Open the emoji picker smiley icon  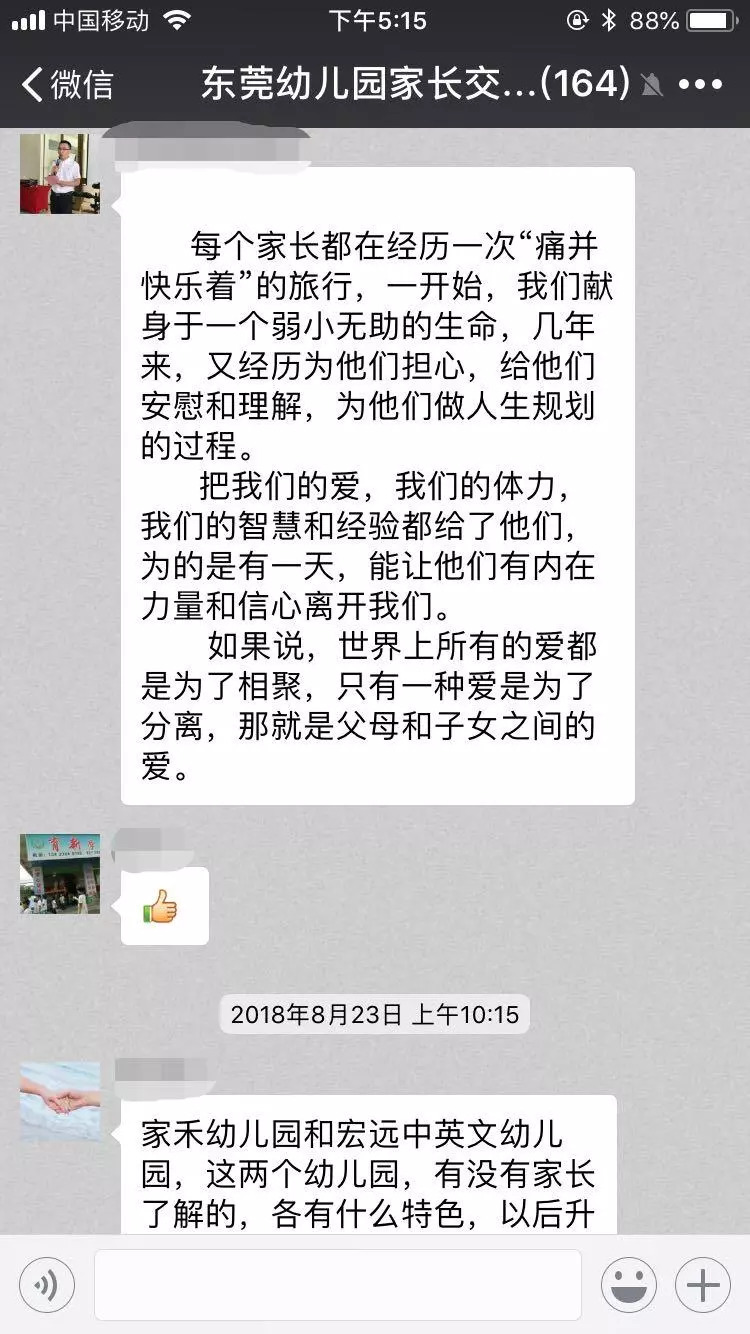pos(629,1285)
